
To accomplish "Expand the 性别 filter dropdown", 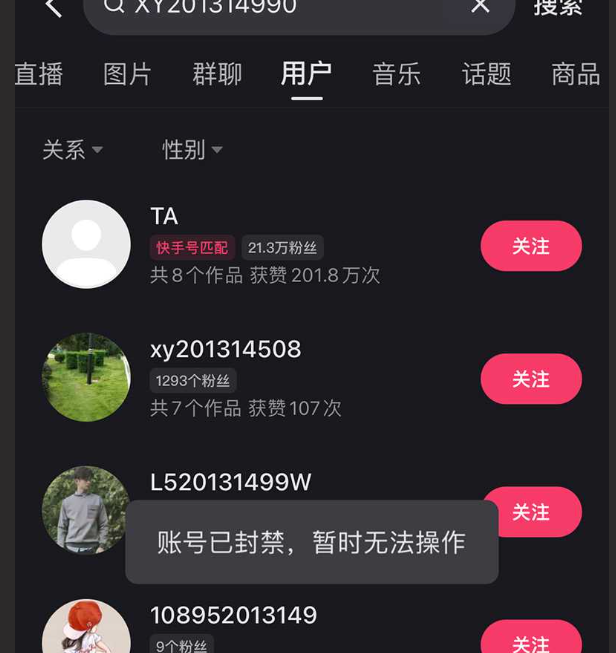I will coord(192,150).
